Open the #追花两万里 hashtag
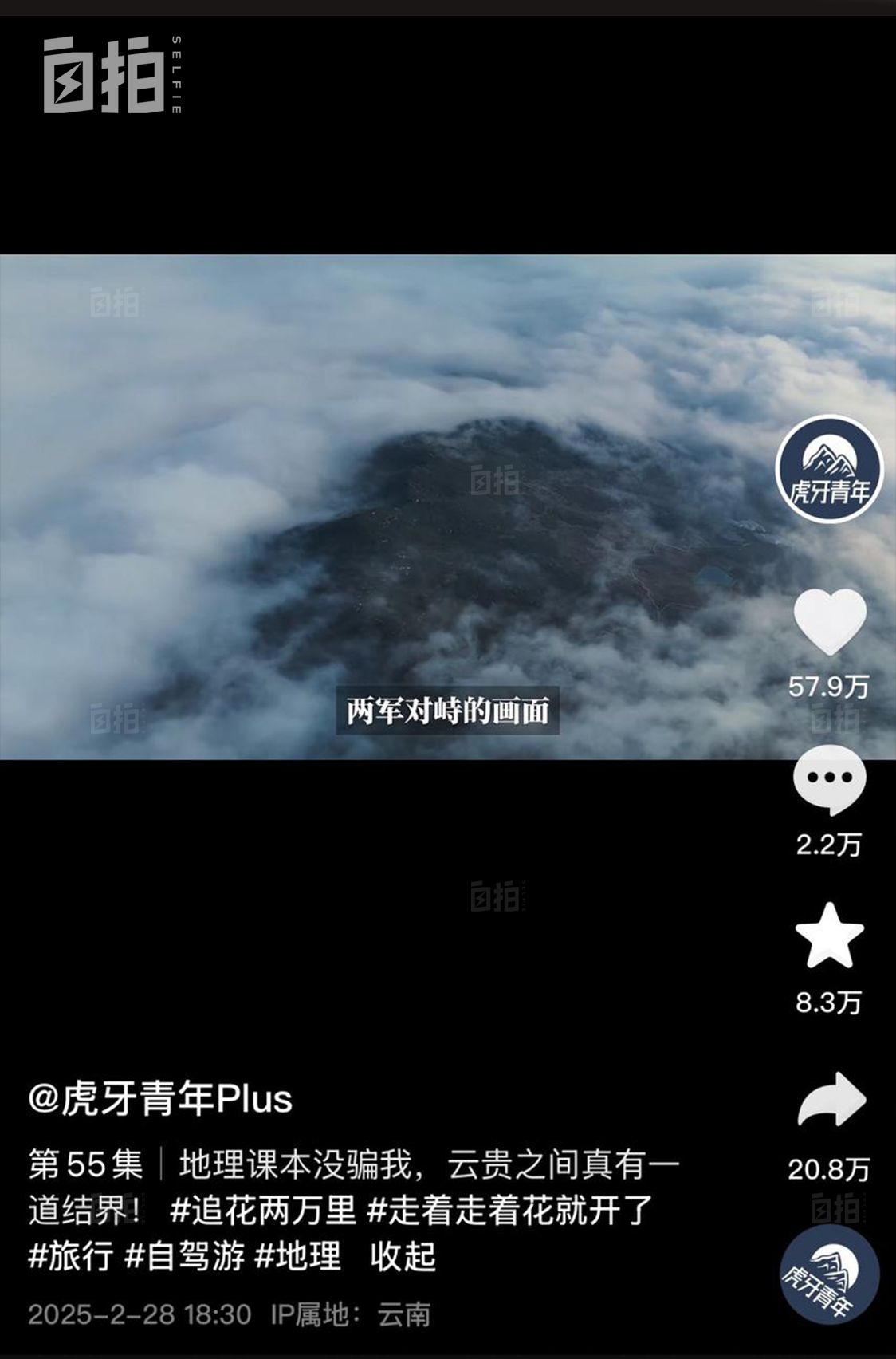 point(263,1211)
